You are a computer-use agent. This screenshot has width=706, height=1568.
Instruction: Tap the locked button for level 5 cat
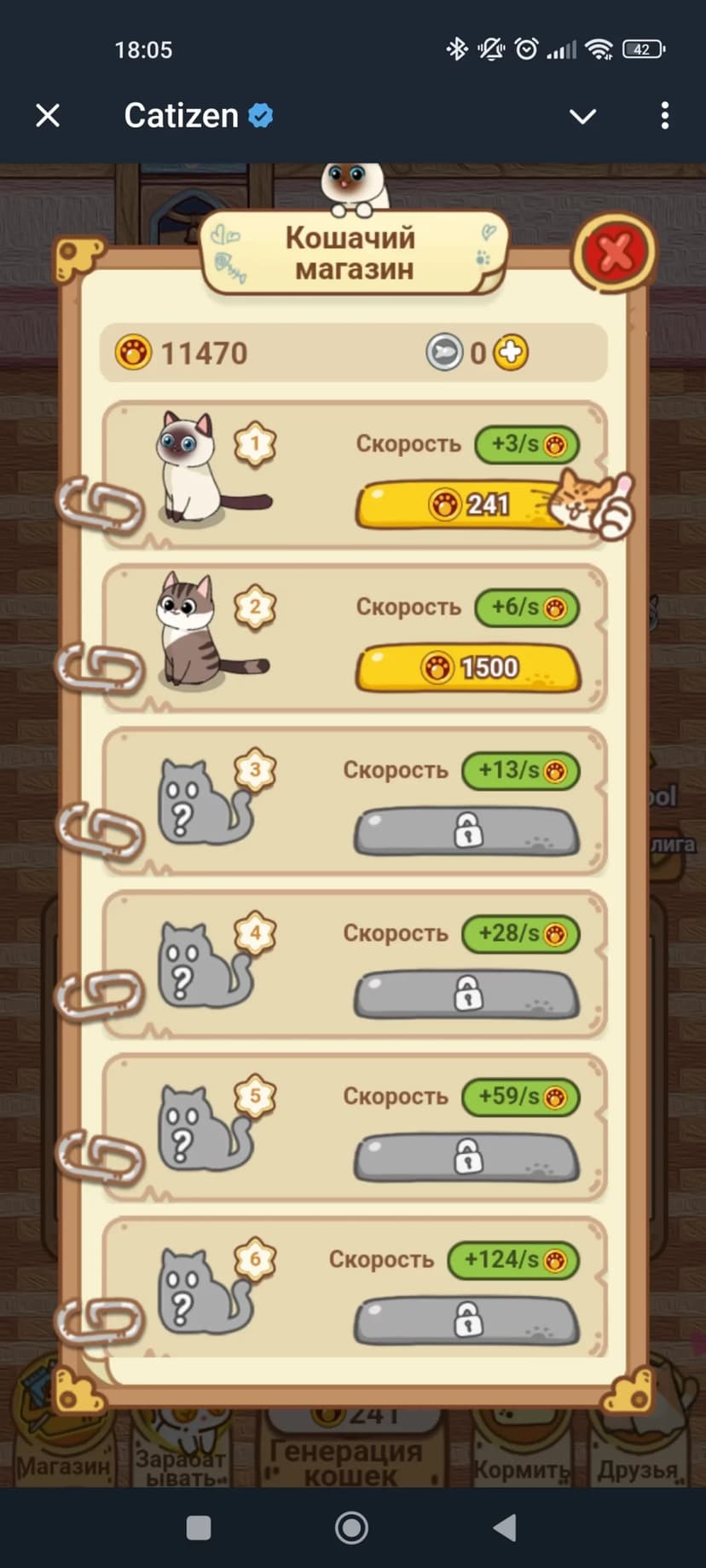(x=466, y=1157)
